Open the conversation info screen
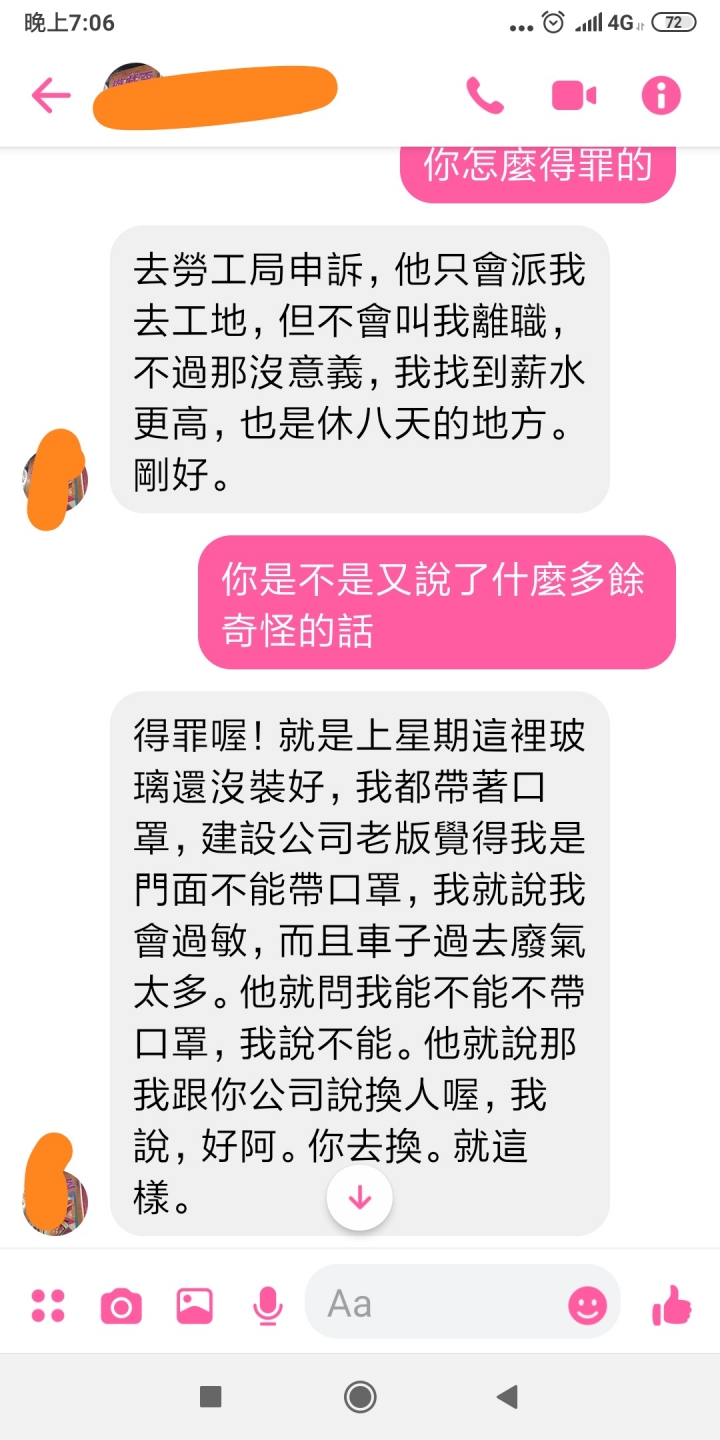 [660, 95]
